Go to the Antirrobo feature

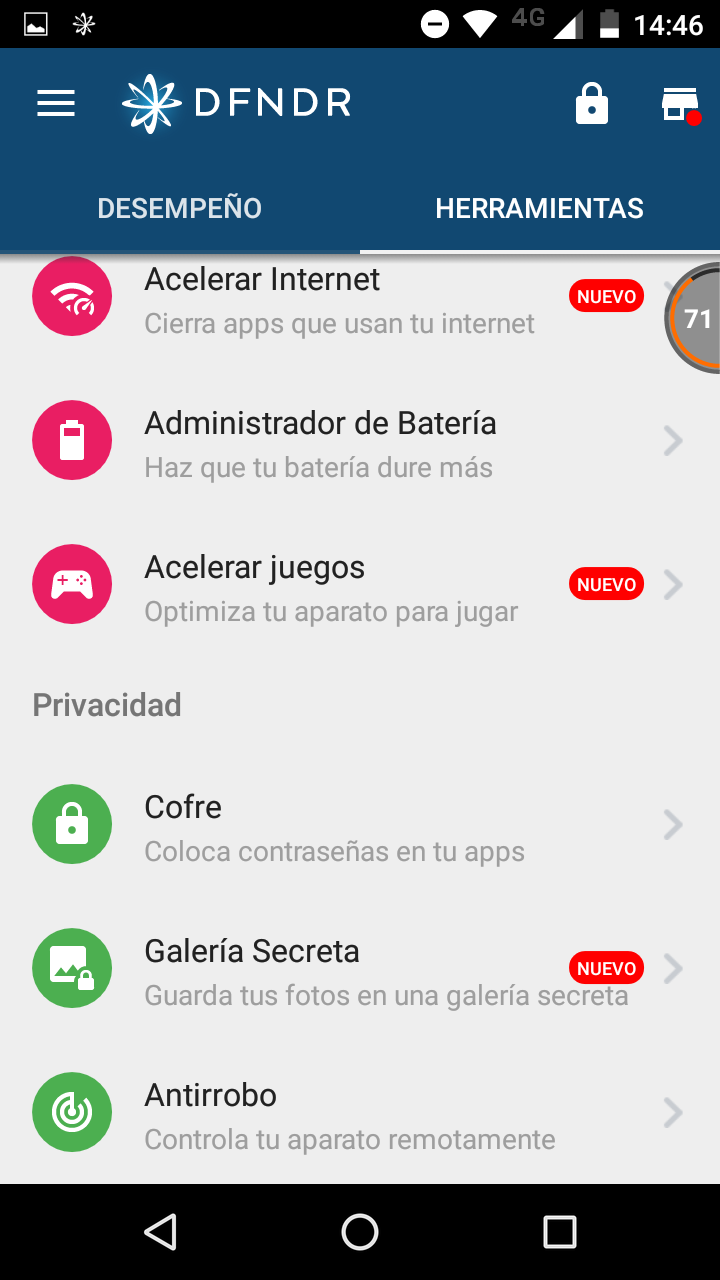coord(340,1114)
